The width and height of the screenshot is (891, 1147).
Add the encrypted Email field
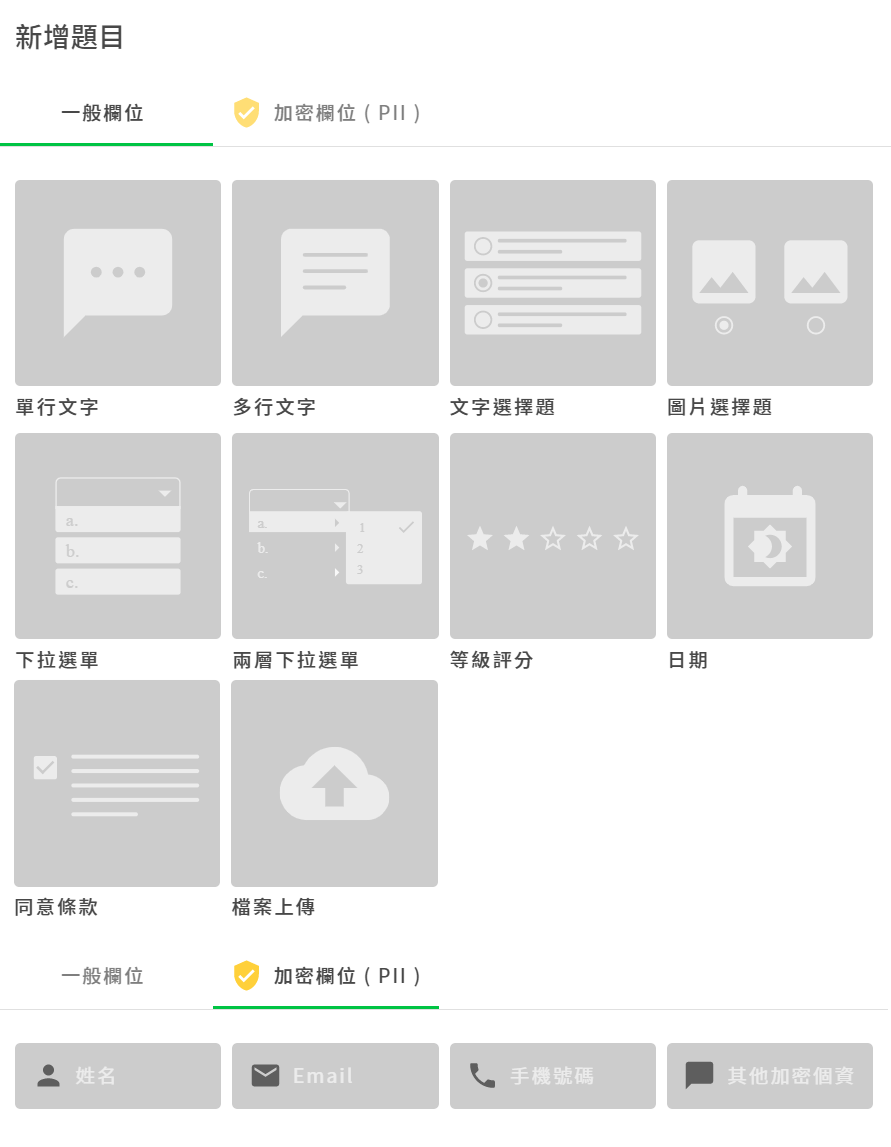pyautogui.click(x=335, y=1076)
